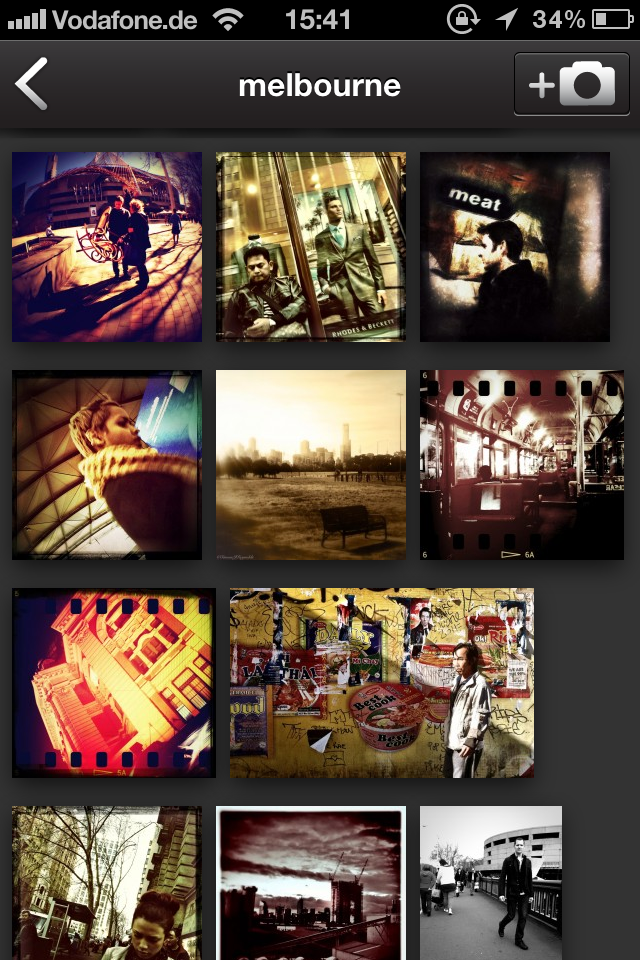Open the black and white man walking photo
This screenshot has height=960, width=640.
click(x=490, y=882)
